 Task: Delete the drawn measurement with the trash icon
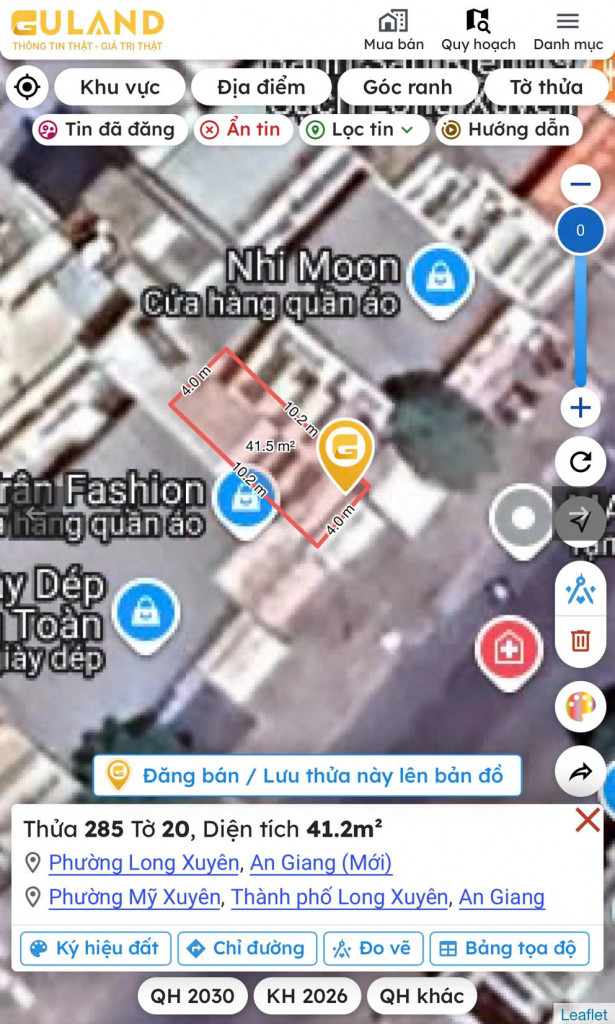(x=580, y=641)
